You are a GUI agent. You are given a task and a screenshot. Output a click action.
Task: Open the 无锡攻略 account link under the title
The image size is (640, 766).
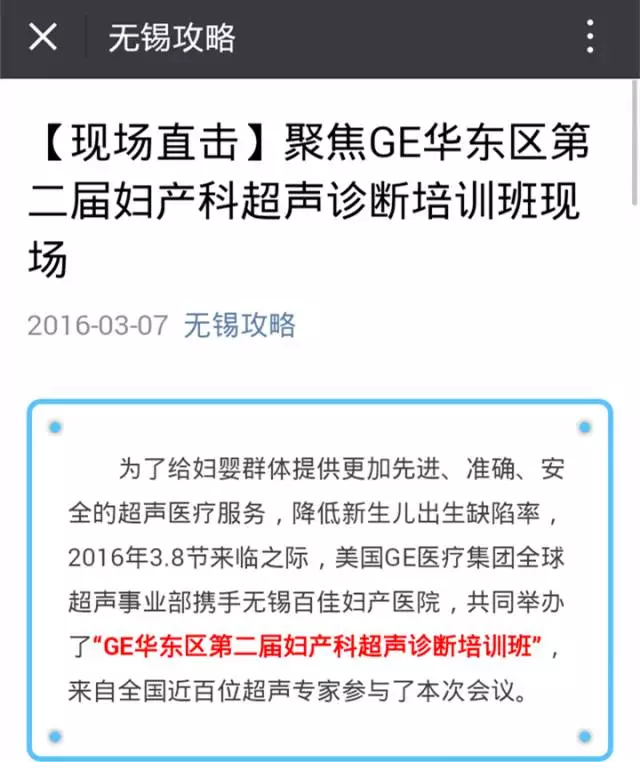(x=240, y=325)
